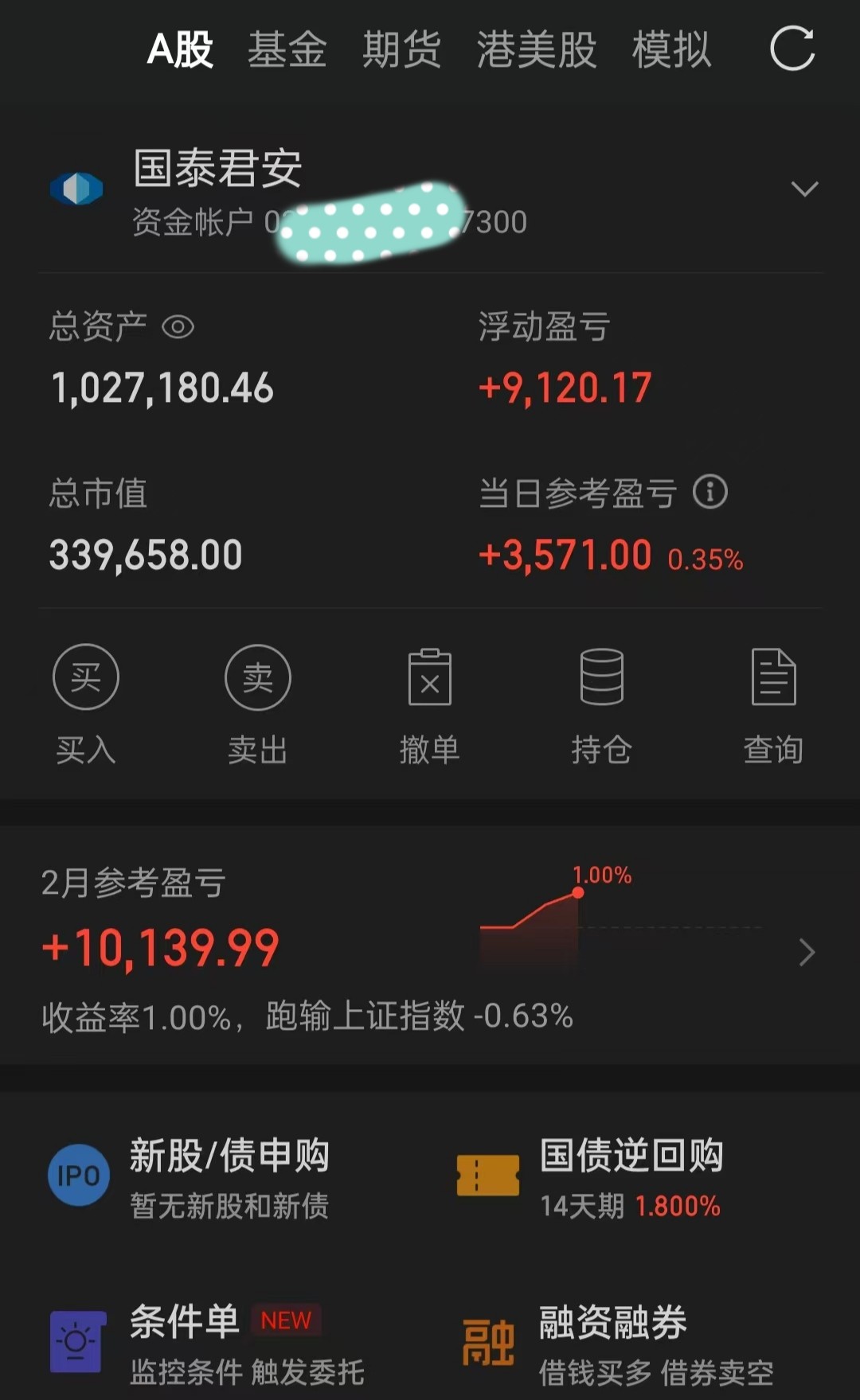Show info about 当日参考盈亏
Screen dimensions: 860x1400
pos(709,492)
